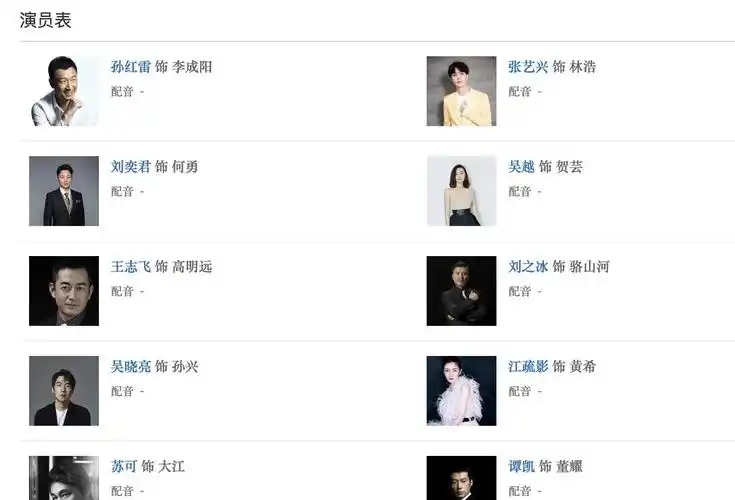Open actor link 吴越

point(521,167)
